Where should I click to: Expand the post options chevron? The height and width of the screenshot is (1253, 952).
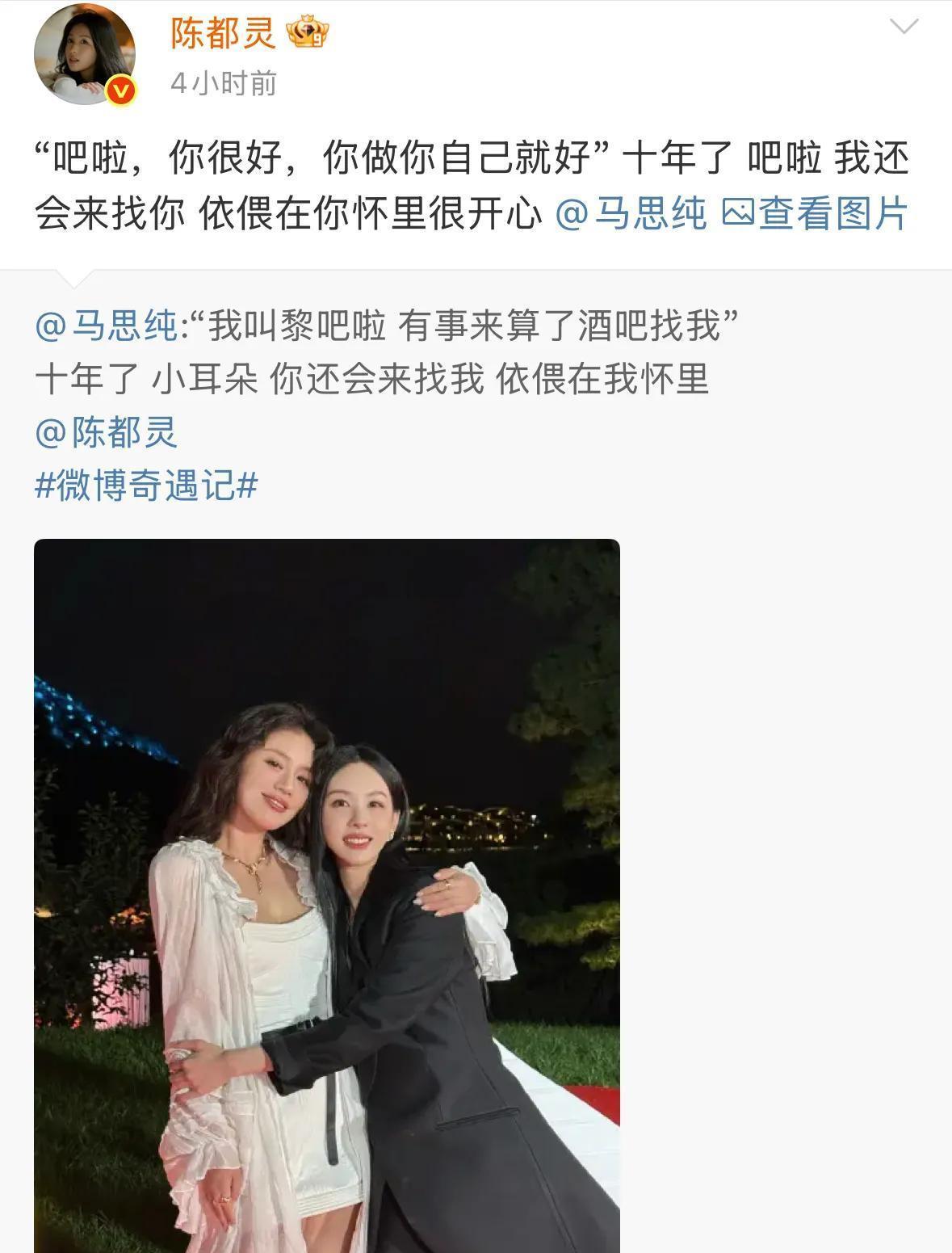pyautogui.click(x=903, y=27)
